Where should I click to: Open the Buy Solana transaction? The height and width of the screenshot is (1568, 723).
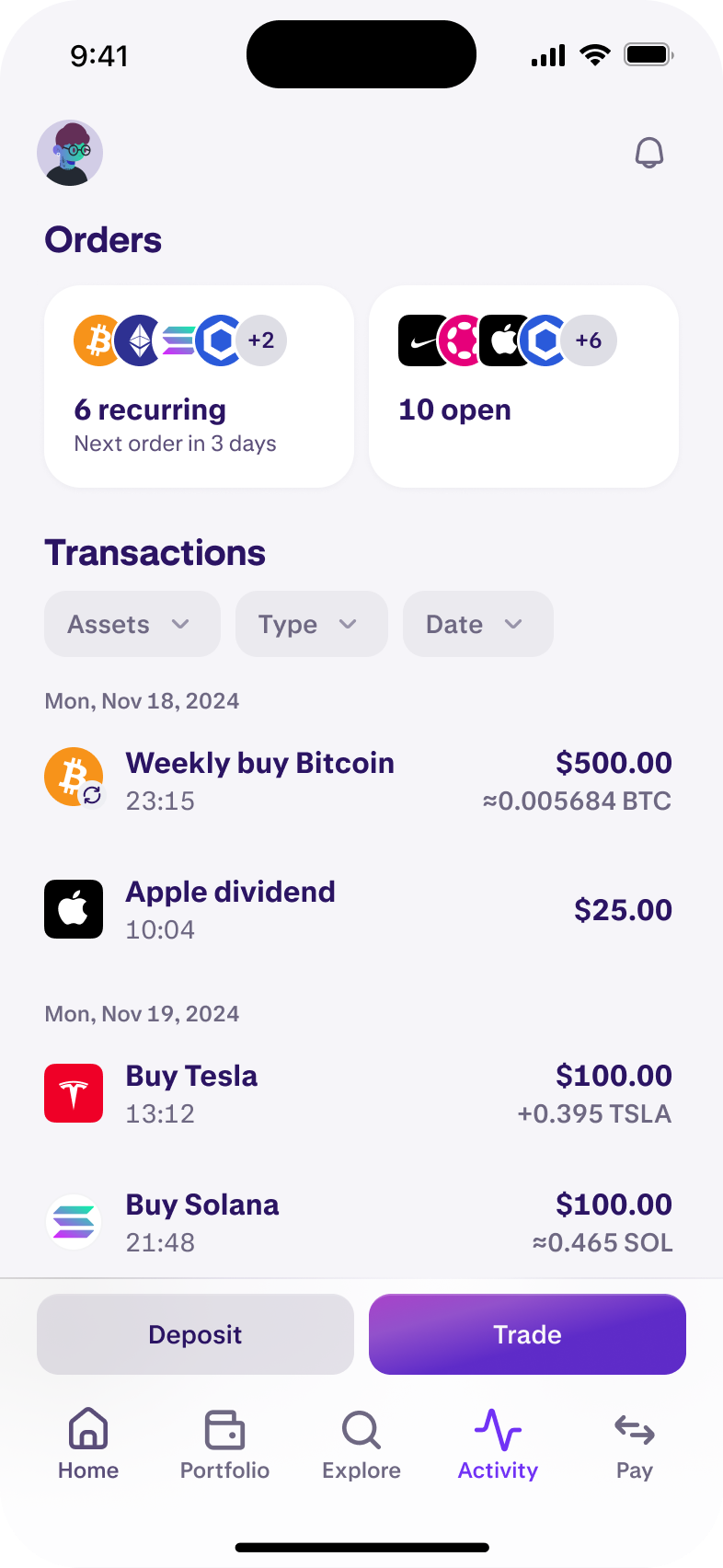click(359, 1222)
